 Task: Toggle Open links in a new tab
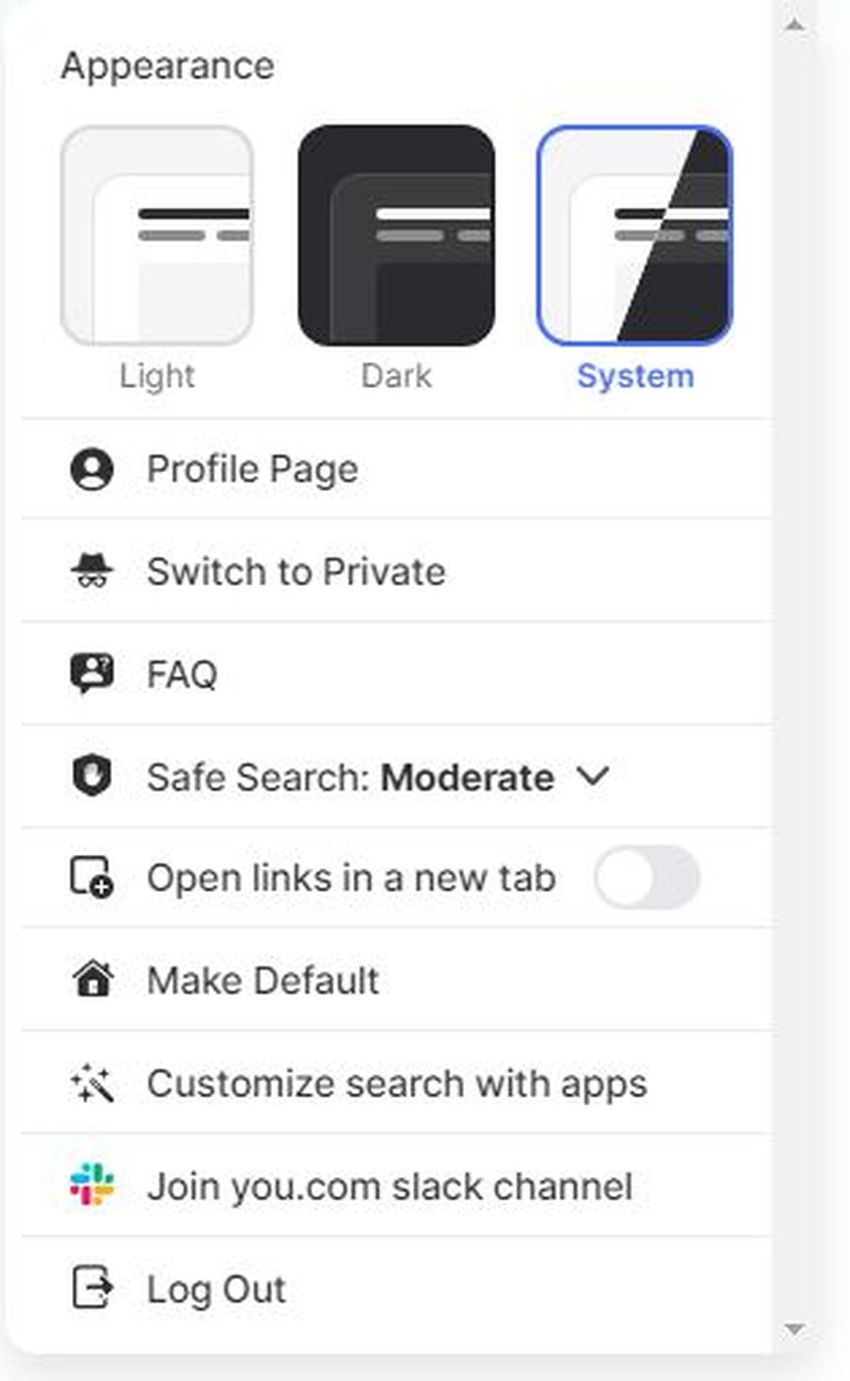click(x=646, y=878)
